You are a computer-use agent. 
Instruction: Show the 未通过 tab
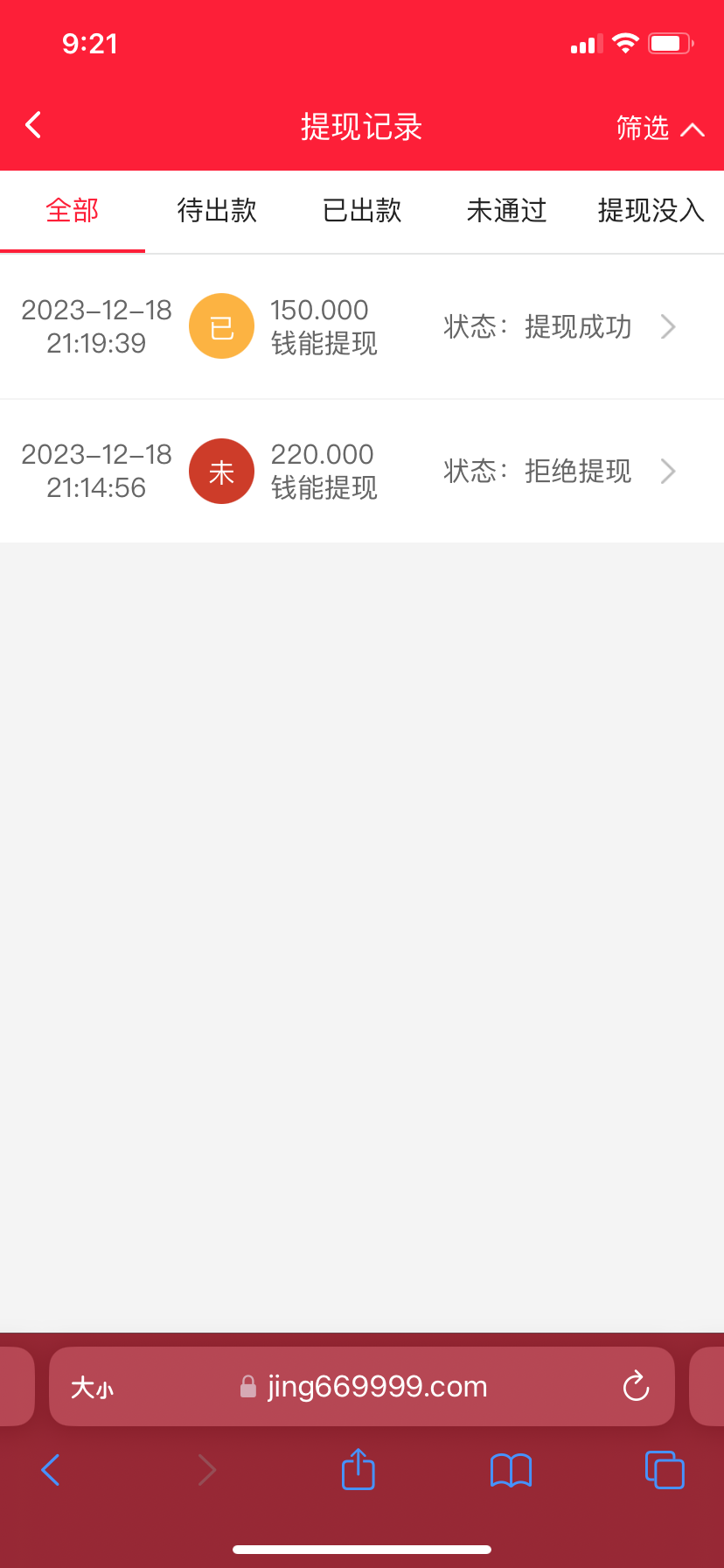(506, 211)
